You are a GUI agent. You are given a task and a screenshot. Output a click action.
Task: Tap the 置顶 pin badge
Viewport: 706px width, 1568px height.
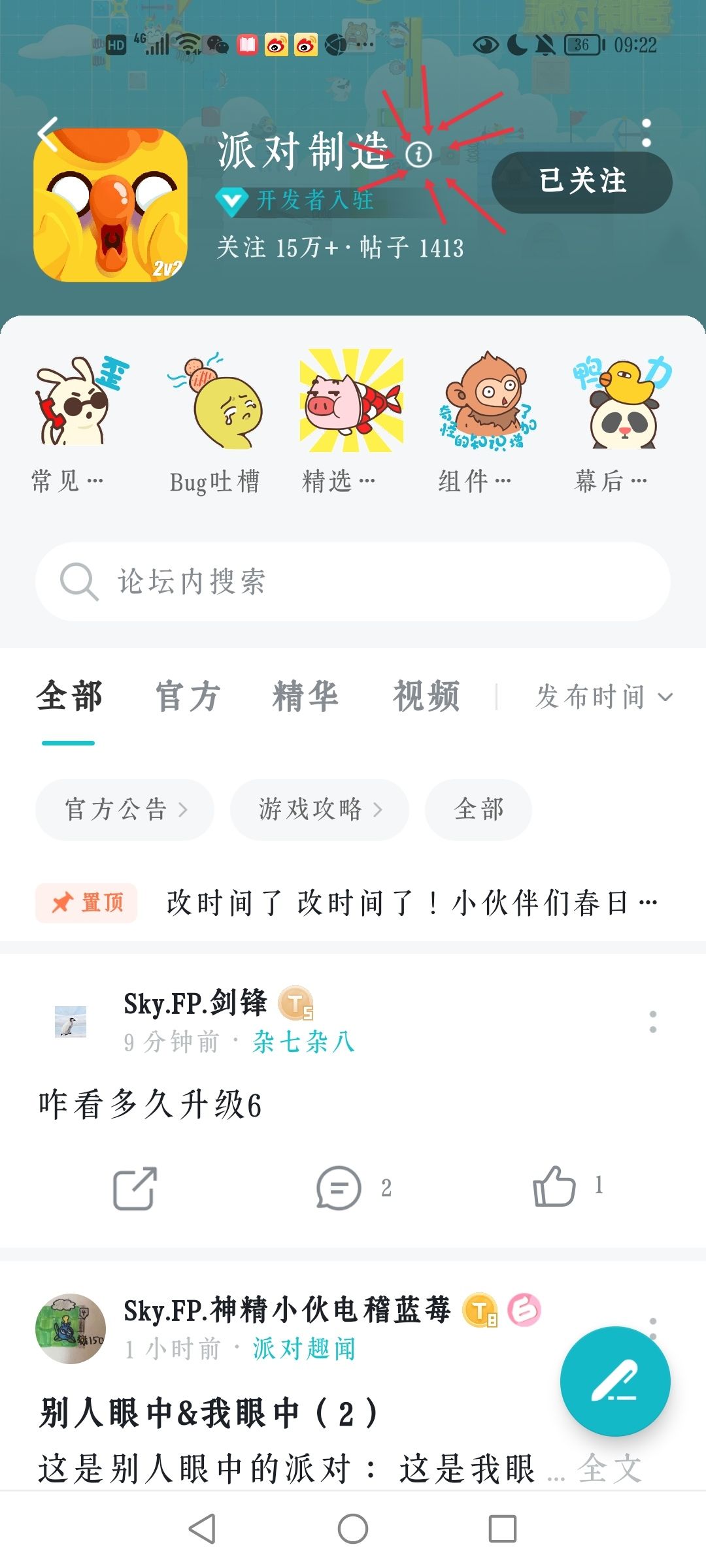86,903
